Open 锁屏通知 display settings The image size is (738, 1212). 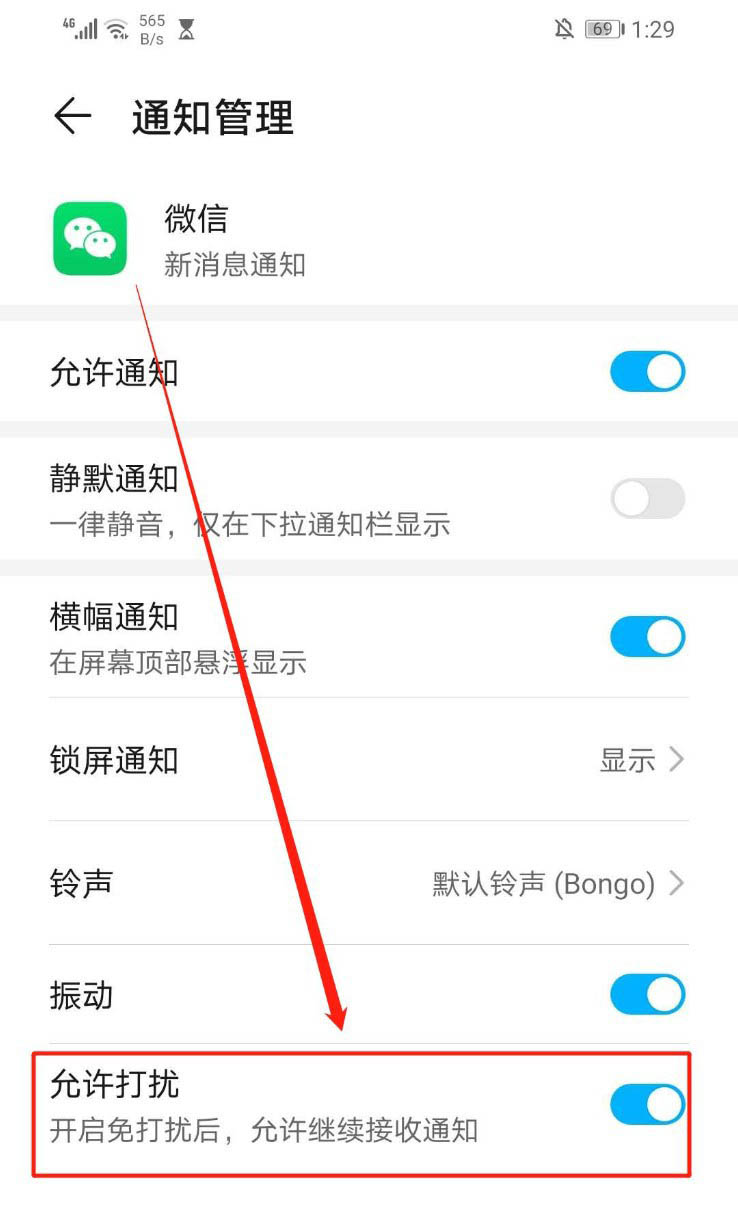368,760
